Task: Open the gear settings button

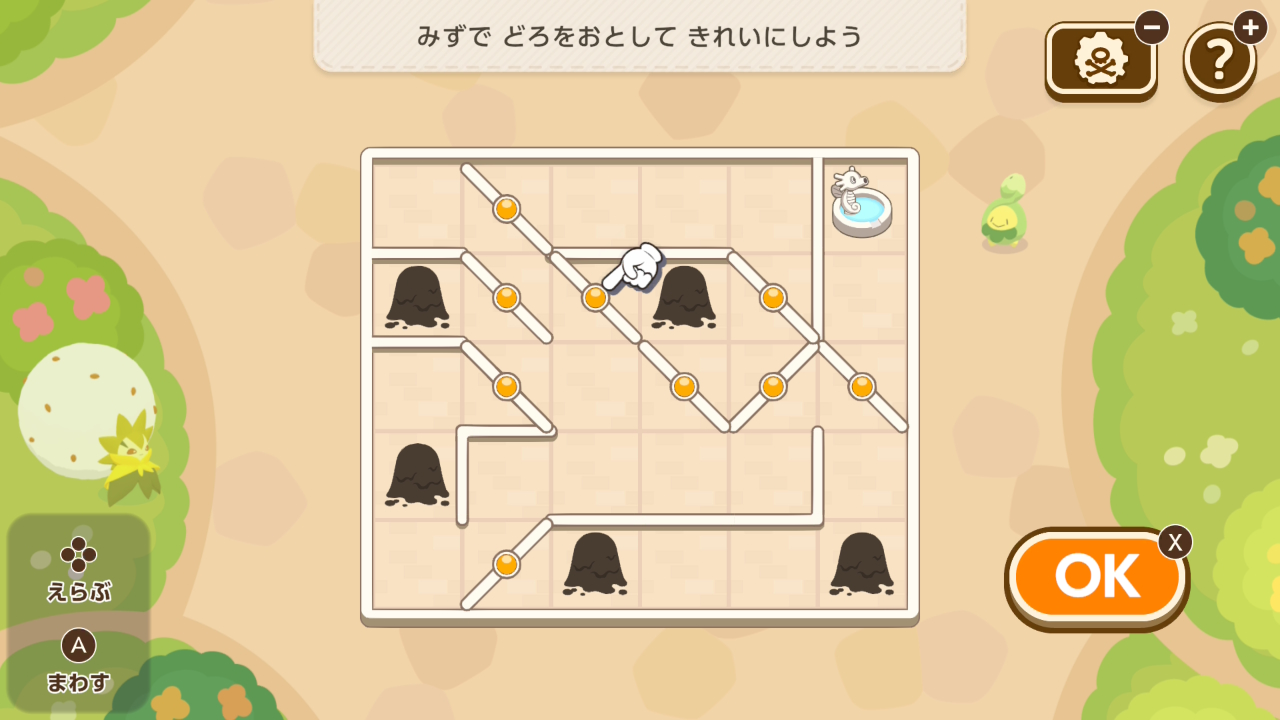Action: (x=1100, y=61)
